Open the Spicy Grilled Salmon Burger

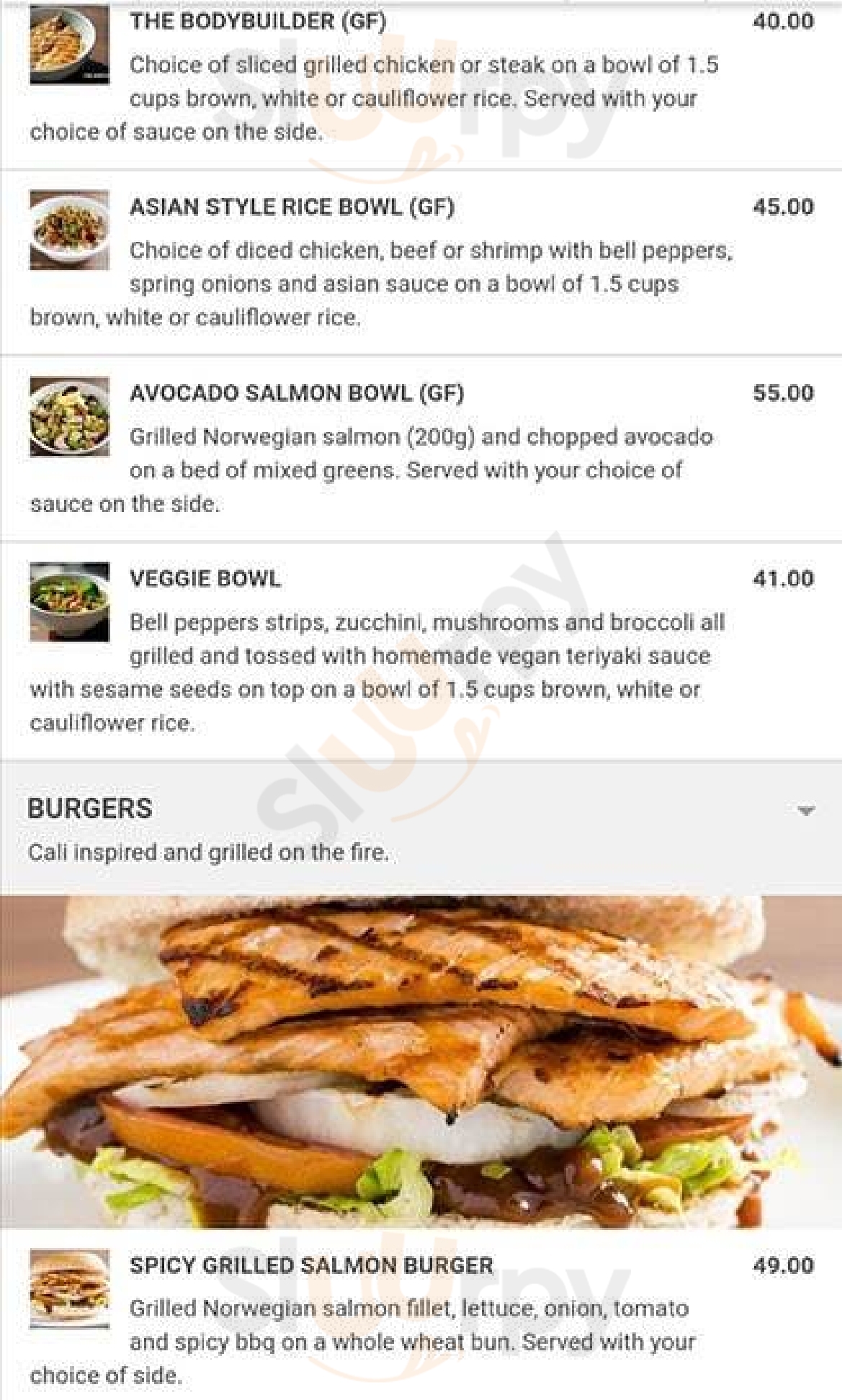[x=311, y=1265]
